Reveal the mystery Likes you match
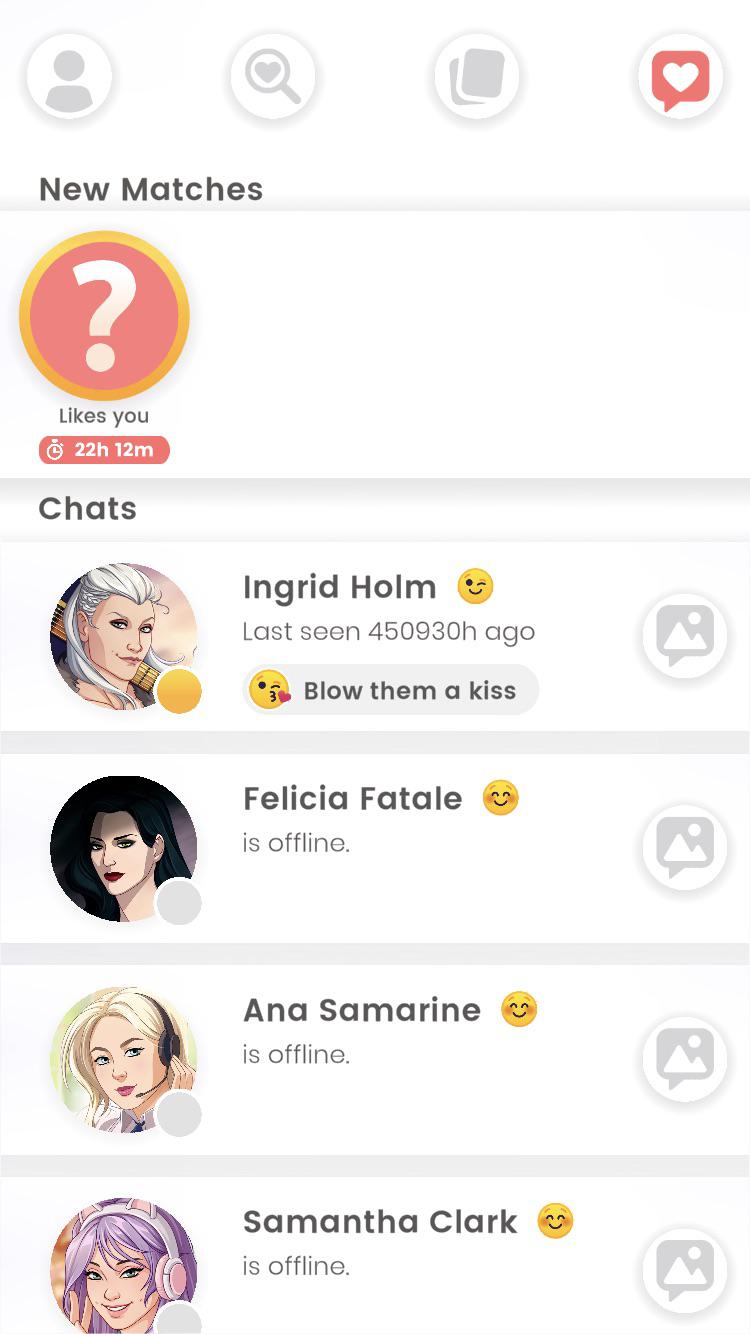 (104, 316)
